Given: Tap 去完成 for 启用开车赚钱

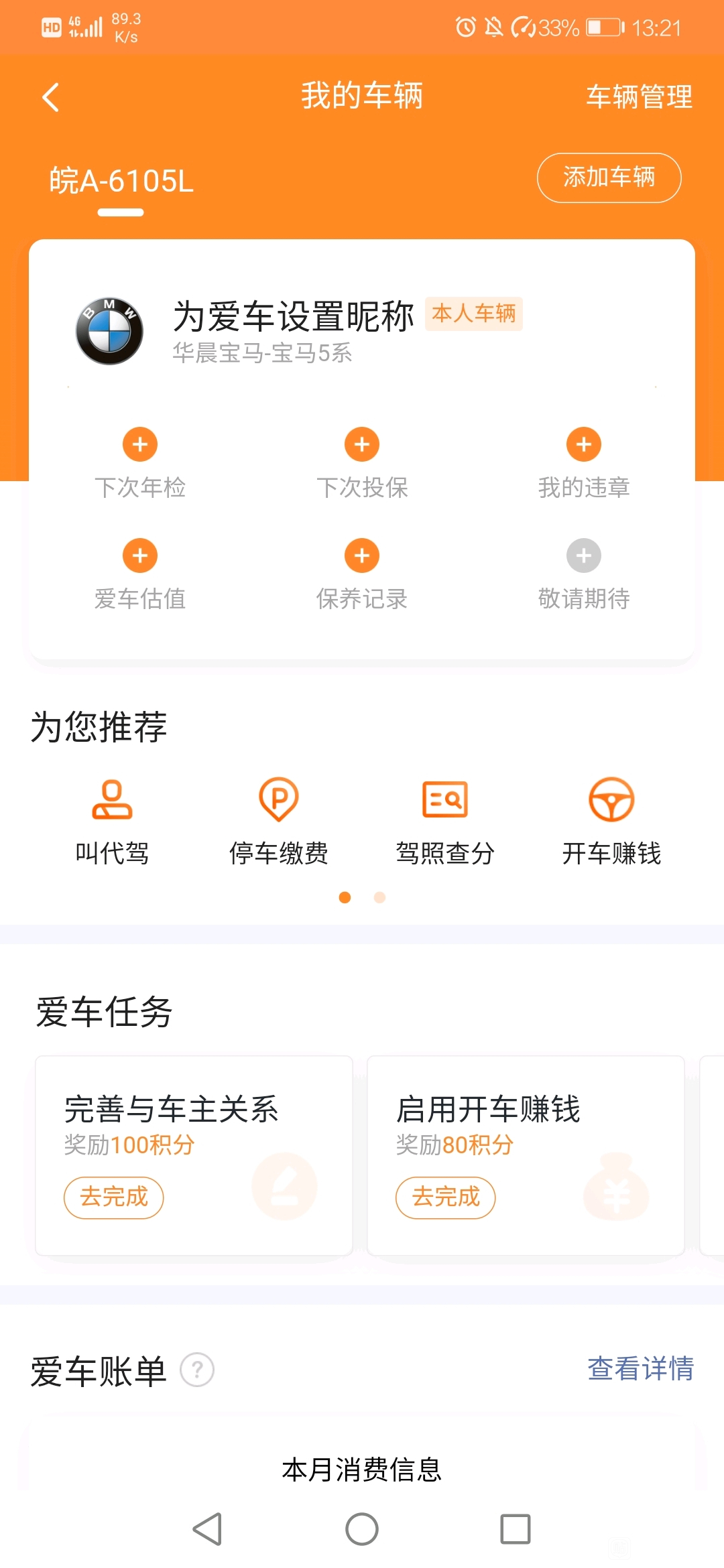Looking at the screenshot, I should click(x=446, y=1197).
